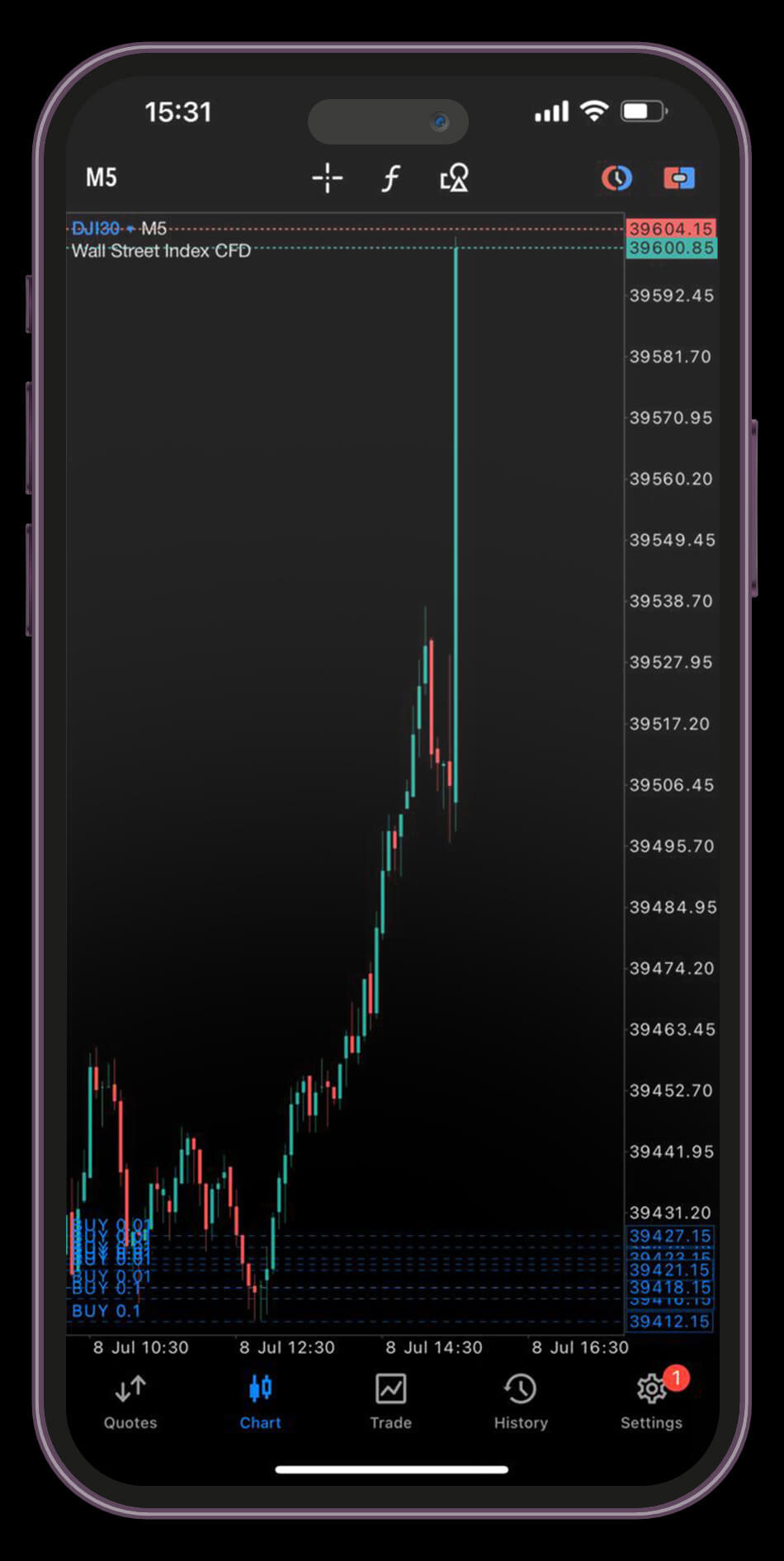Open the chart objects shapes tool
The height and width of the screenshot is (1561, 784).
pyautogui.click(x=454, y=177)
